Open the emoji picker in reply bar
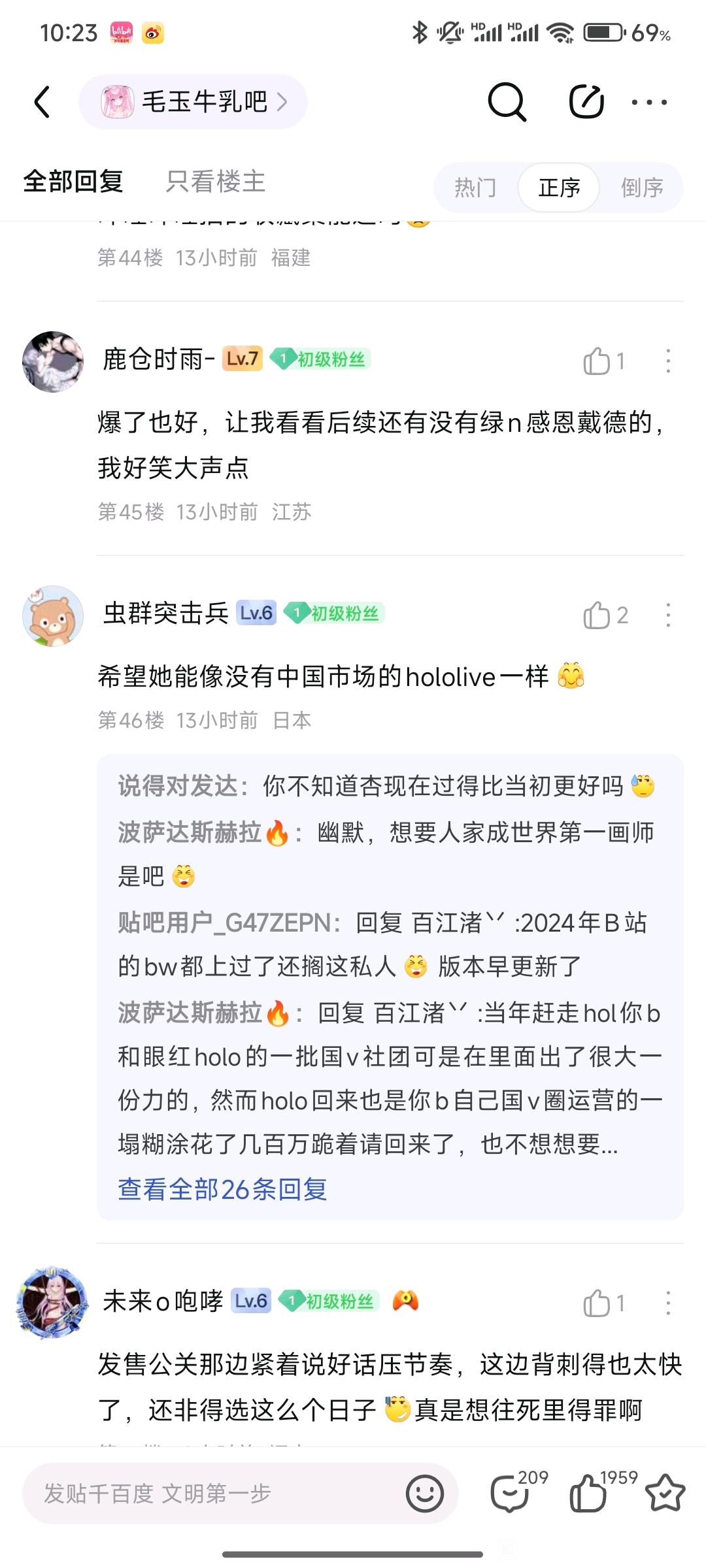The height and width of the screenshot is (1568, 706). [x=425, y=1494]
